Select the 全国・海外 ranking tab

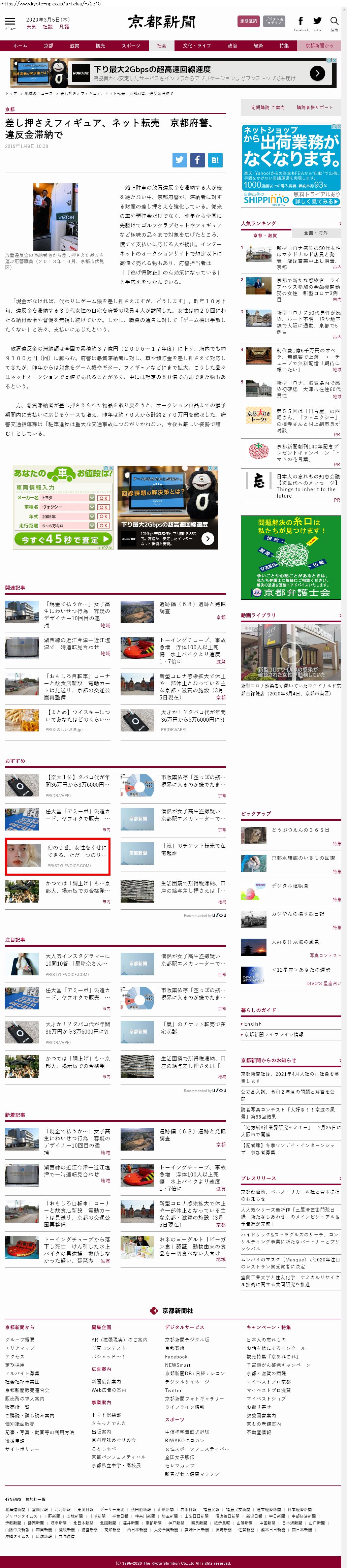click(315, 232)
